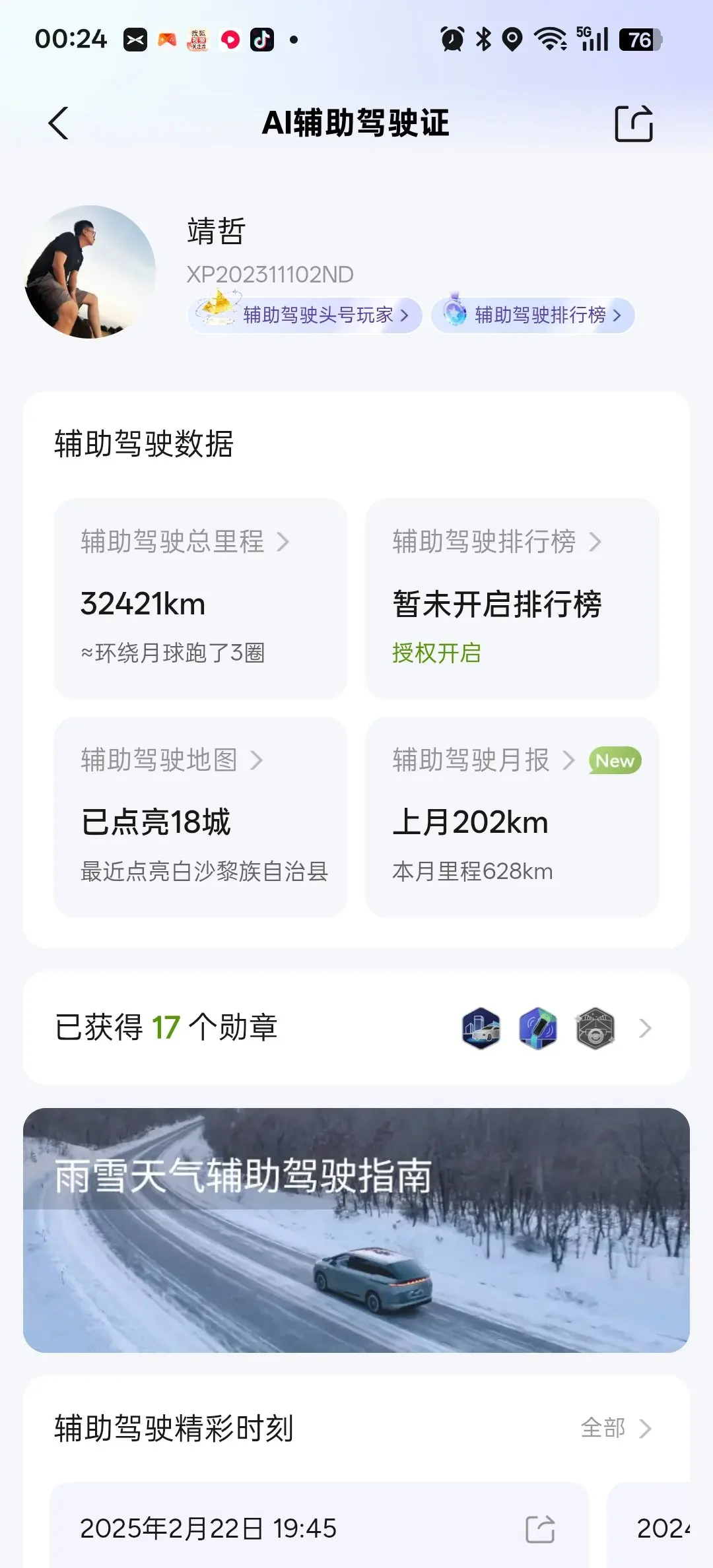This screenshot has height=1568, width=713.
Task: View 全部 highlight moments
Action: [x=615, y=1428]
